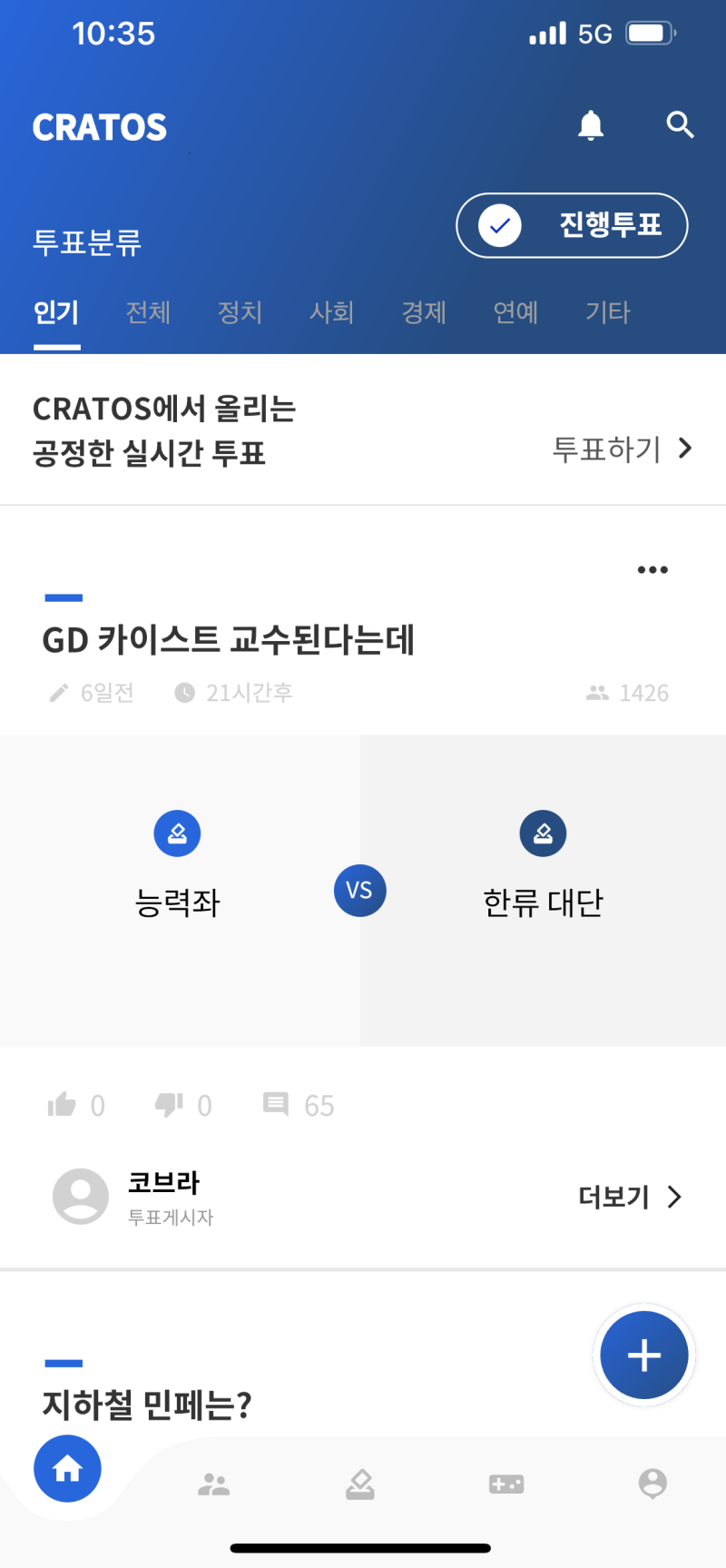
Task: Open the profile icon in bottom navigation
Action: click(x=652, y=1484)
